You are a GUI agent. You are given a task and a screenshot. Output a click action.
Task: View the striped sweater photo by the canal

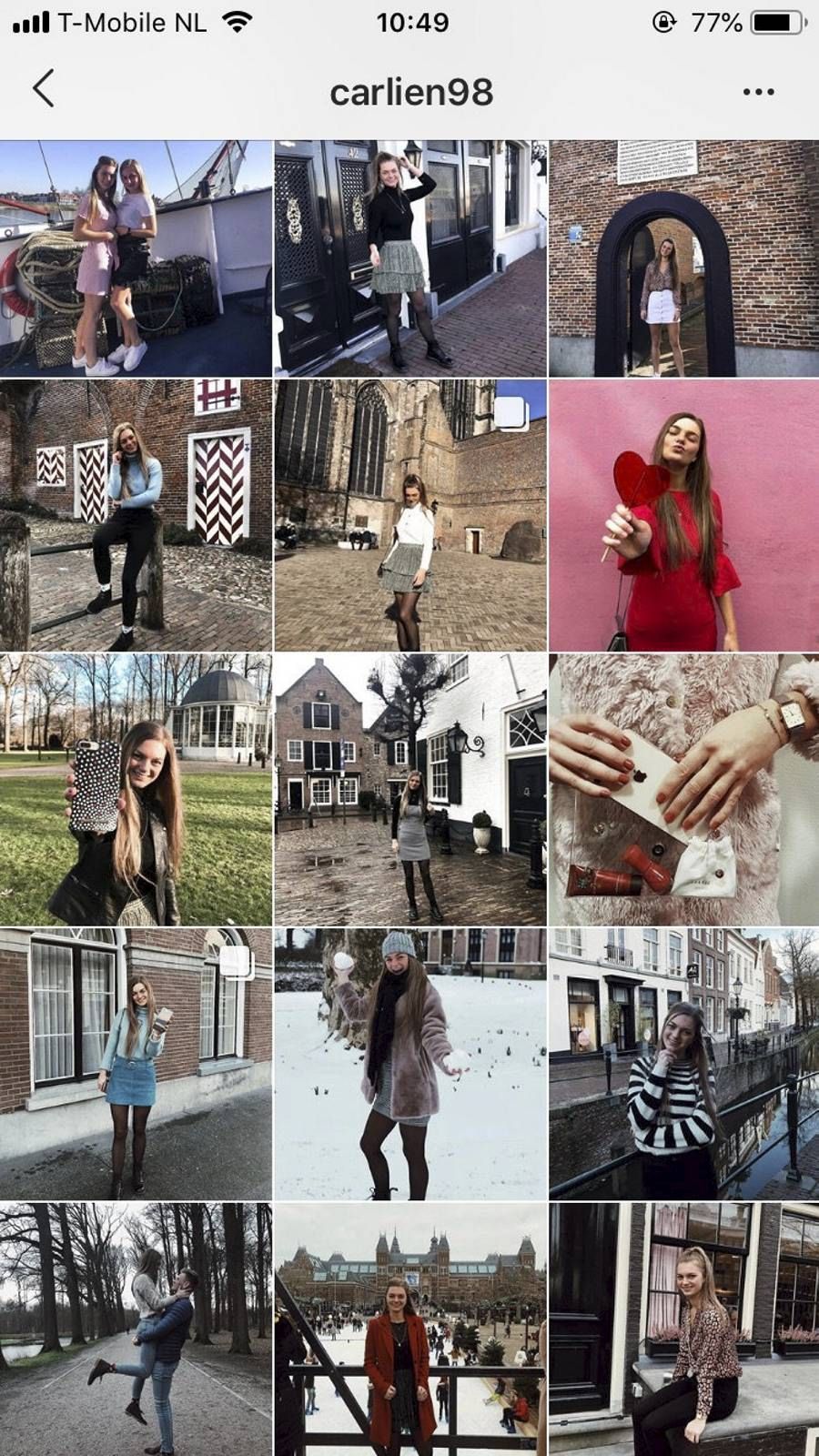coord(683,1064)
